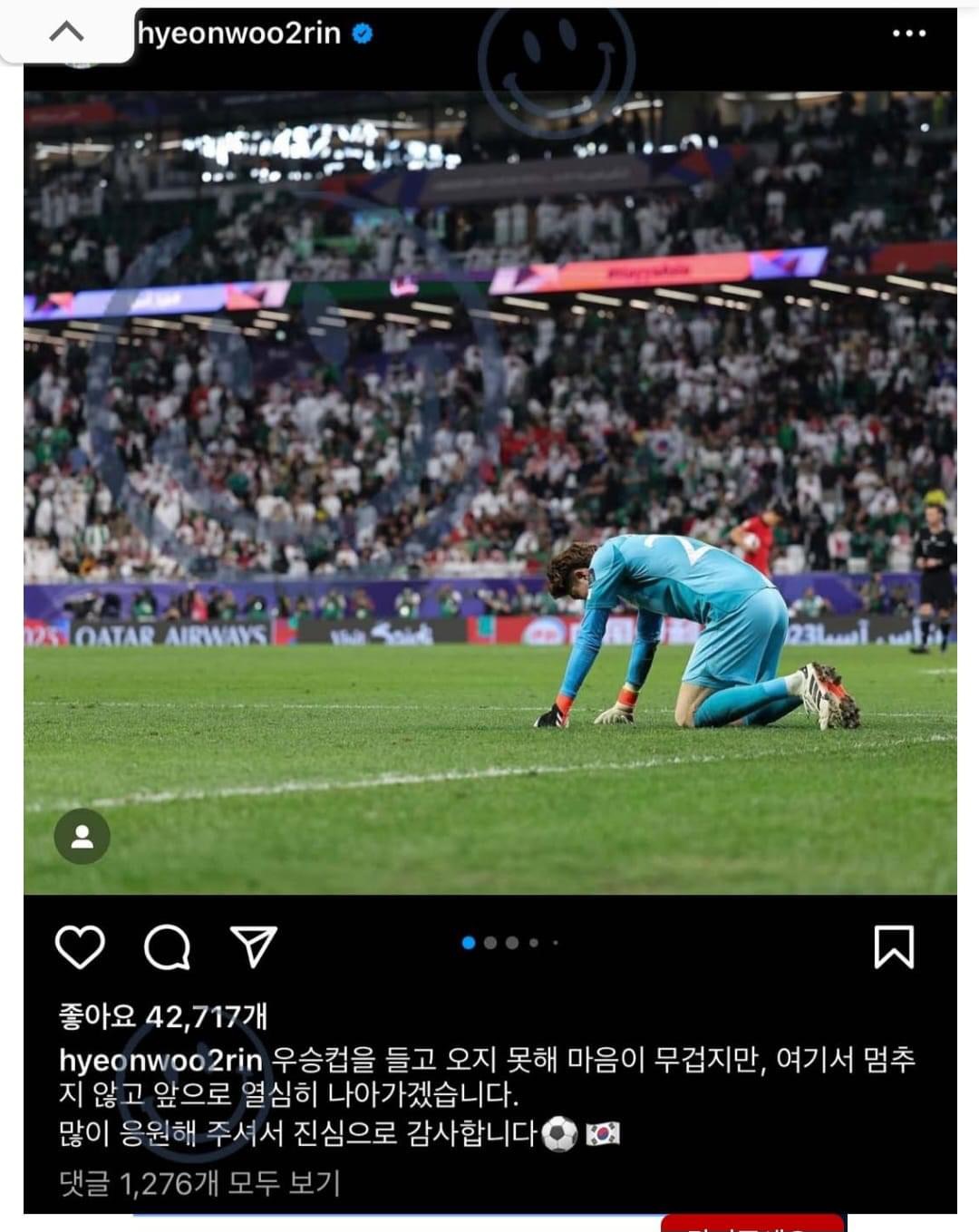Screen dimensions: 979x1232
Task: Open the three-dot overflow menu
Action: point(908,34)
